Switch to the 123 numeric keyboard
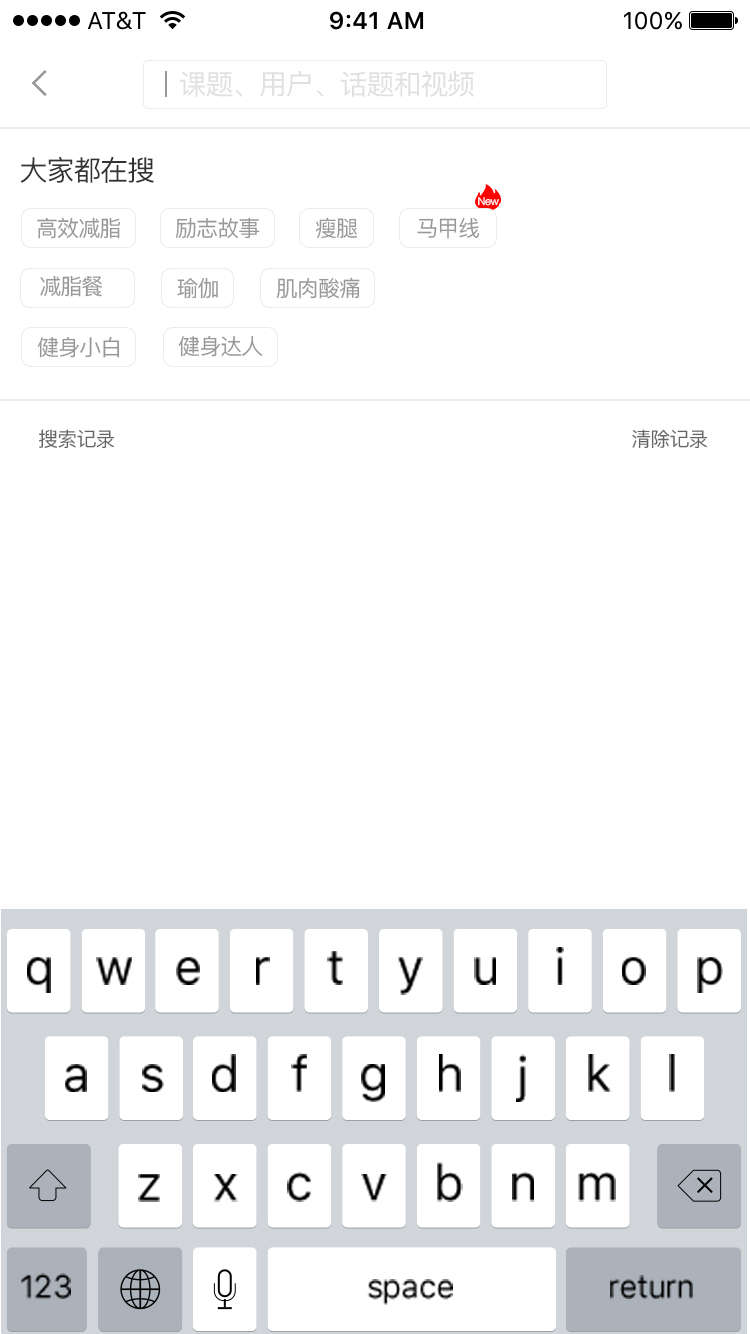The height and width of the screenshot is (1334, 750). coord(47,1289)
